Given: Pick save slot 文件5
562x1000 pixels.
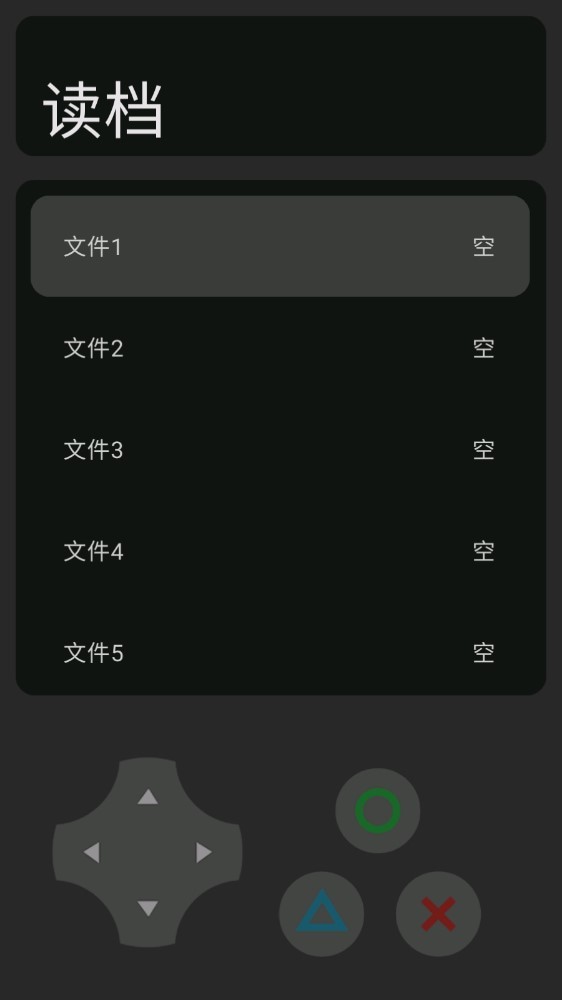Looking at the screenshot, I should click(x=280, y=652).
